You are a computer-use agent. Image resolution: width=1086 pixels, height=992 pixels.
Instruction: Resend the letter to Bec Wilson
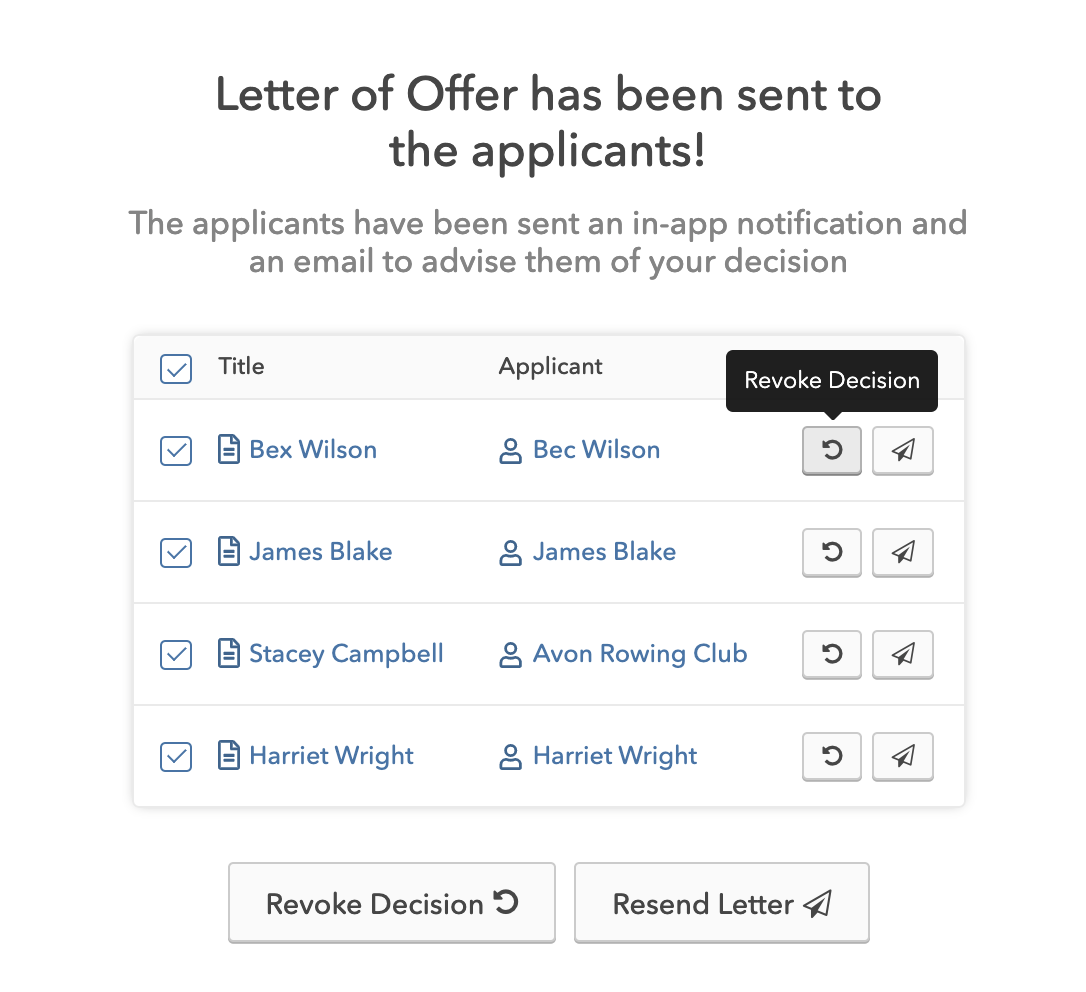902,450
